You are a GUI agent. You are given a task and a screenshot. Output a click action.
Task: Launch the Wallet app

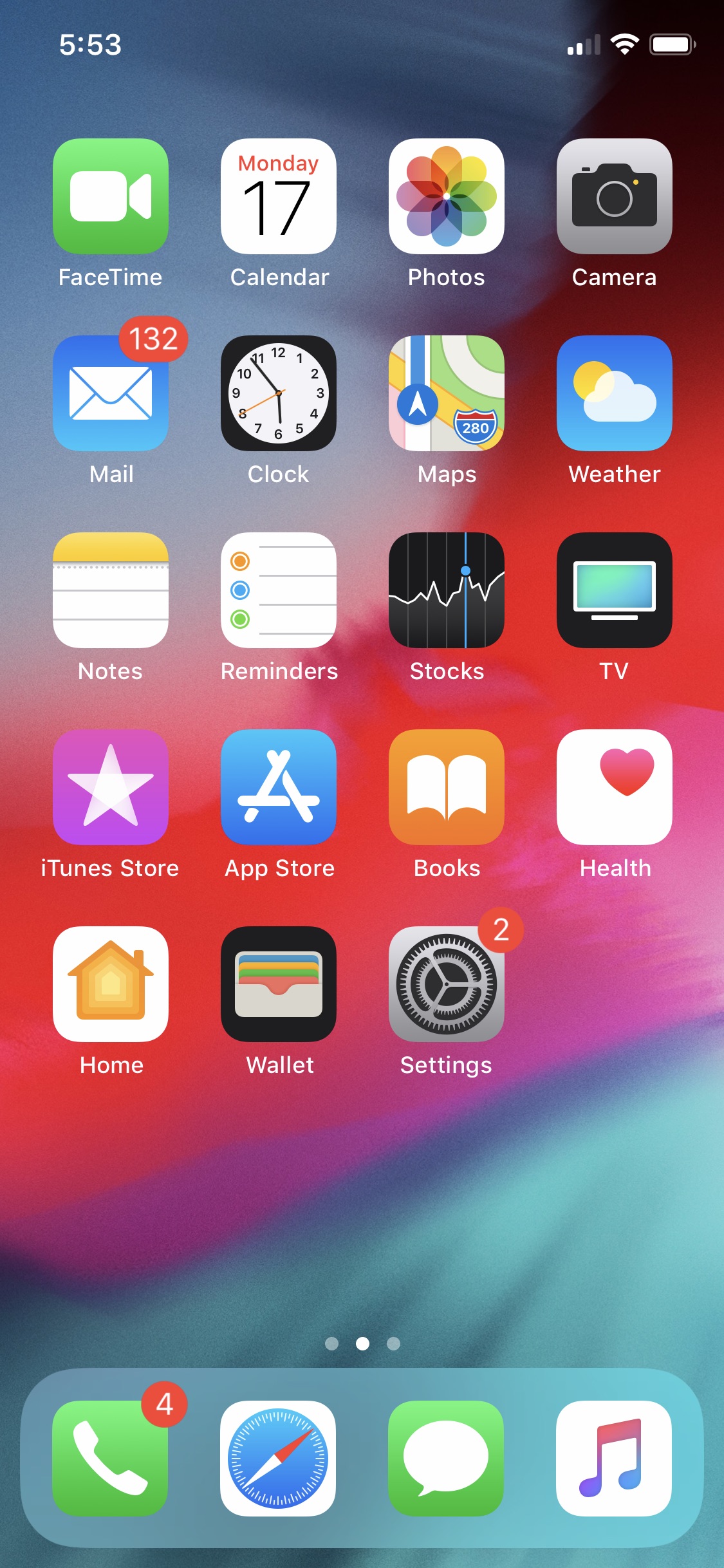[279, 984]
